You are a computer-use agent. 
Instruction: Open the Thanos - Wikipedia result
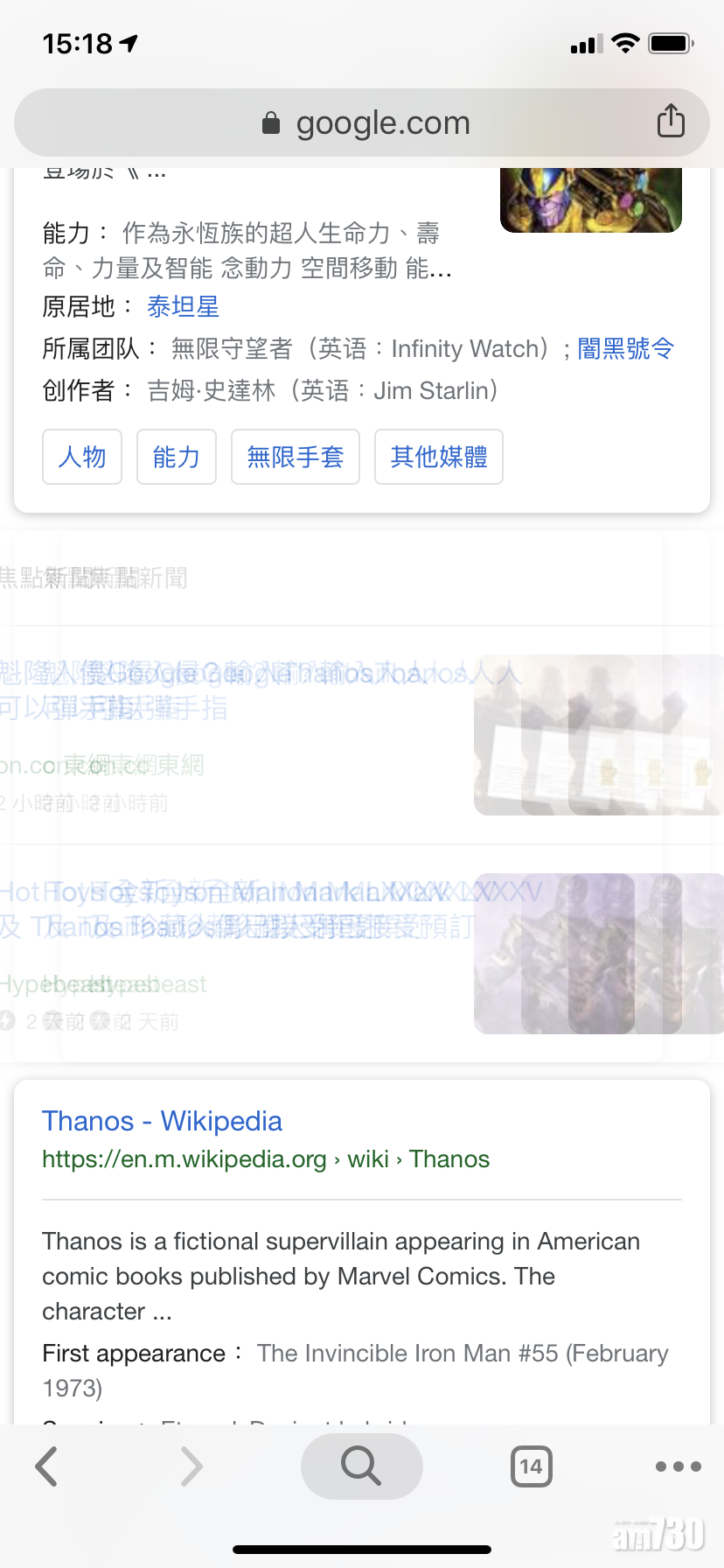tap(162, 1121)
